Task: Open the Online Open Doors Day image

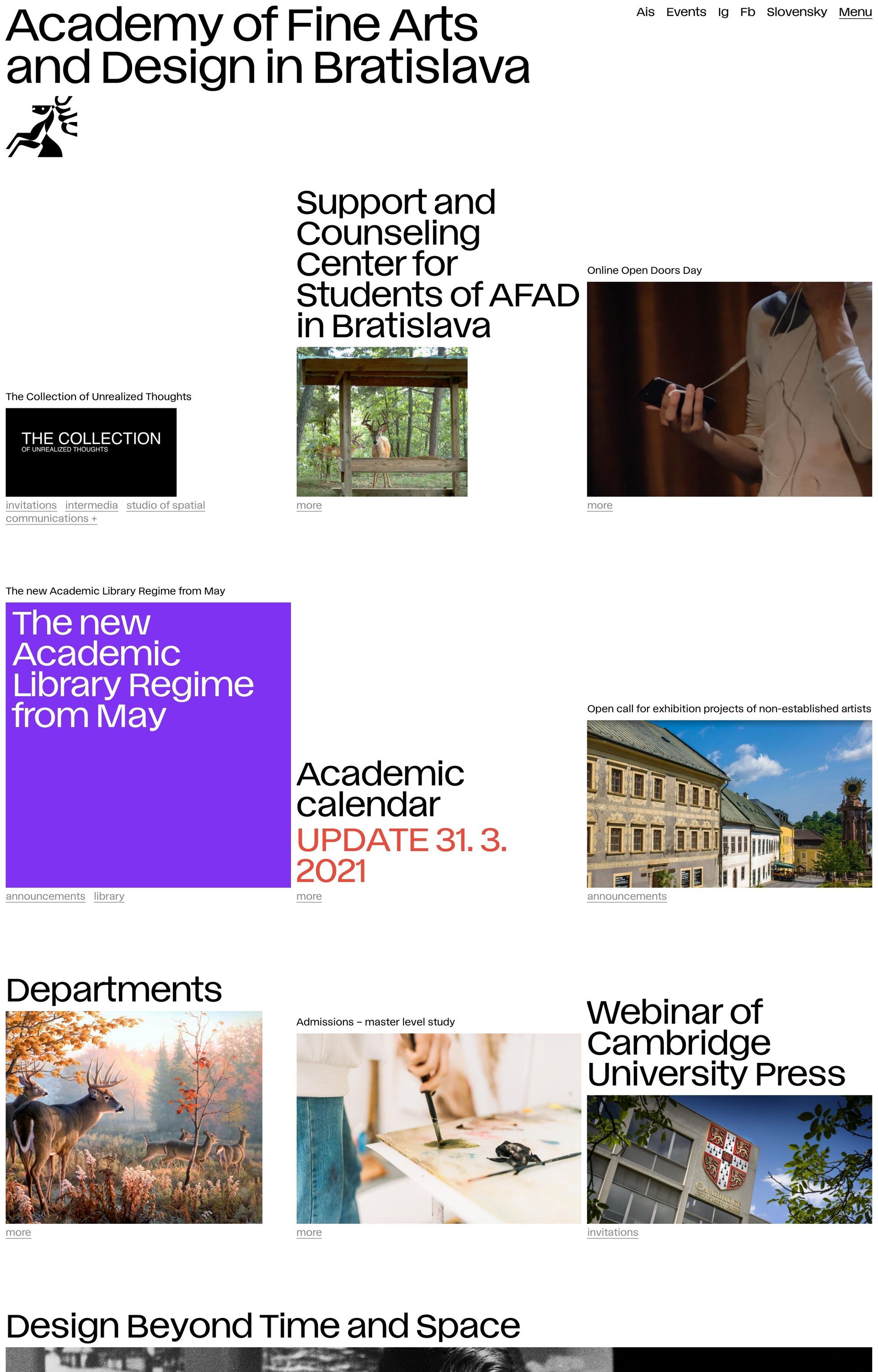Action: tap(729, 389)
